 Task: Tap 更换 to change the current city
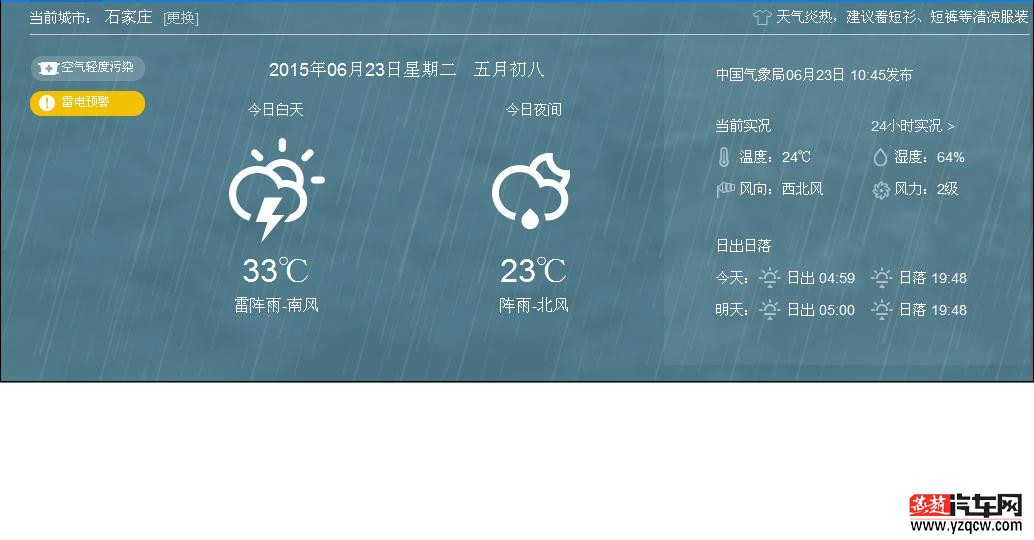(181, 18)
